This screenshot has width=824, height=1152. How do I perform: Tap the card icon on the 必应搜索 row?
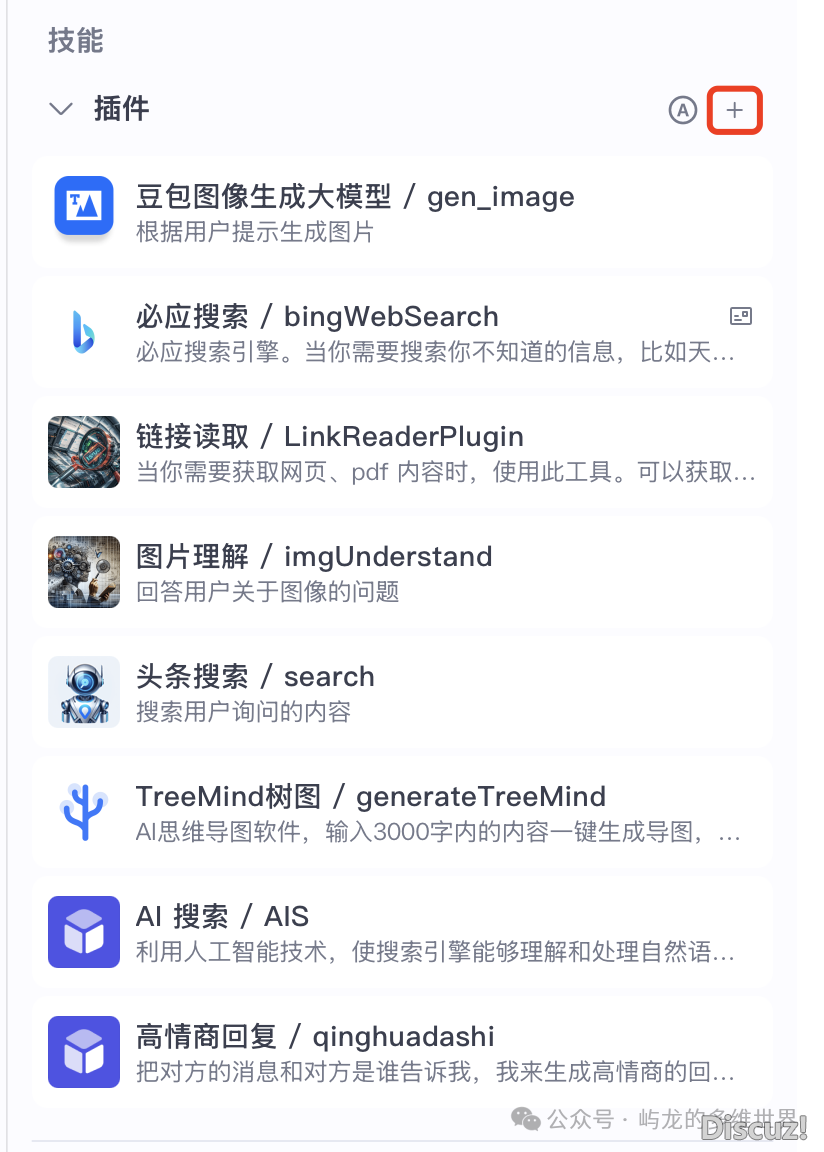click(740, 317)
